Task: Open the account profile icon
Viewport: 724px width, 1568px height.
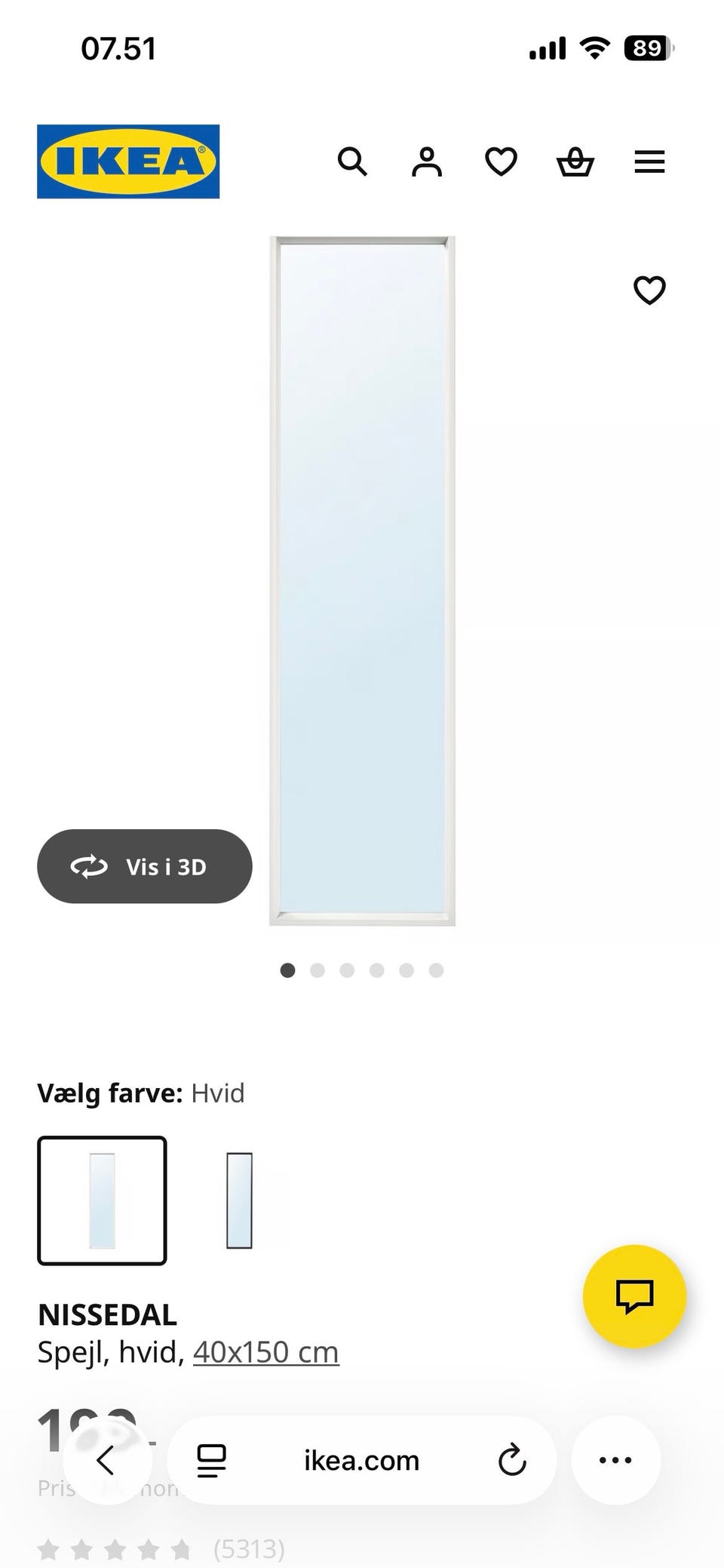Action: [426, 161]
